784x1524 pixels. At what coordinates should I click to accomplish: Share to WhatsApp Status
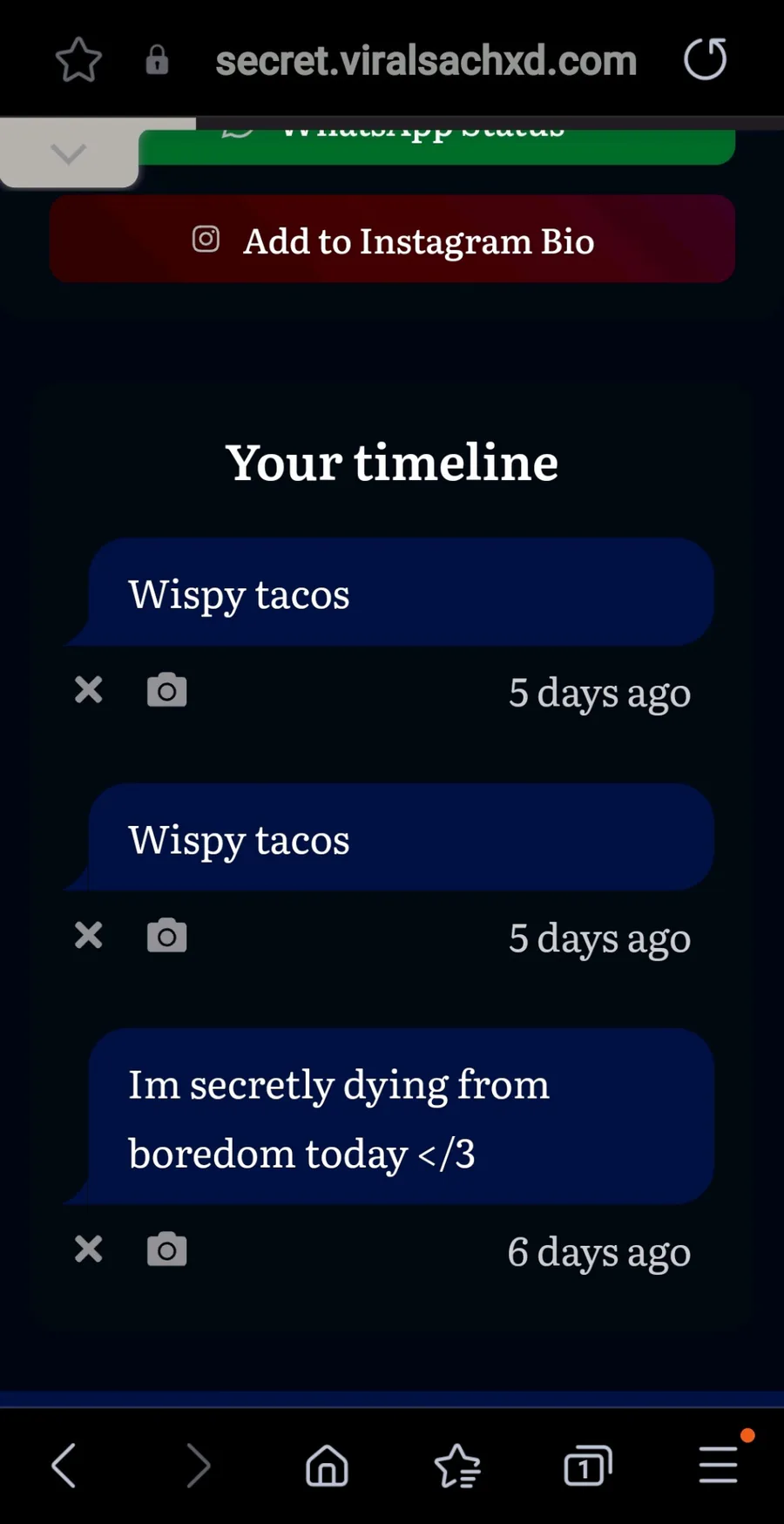click(x=436, y=146)
